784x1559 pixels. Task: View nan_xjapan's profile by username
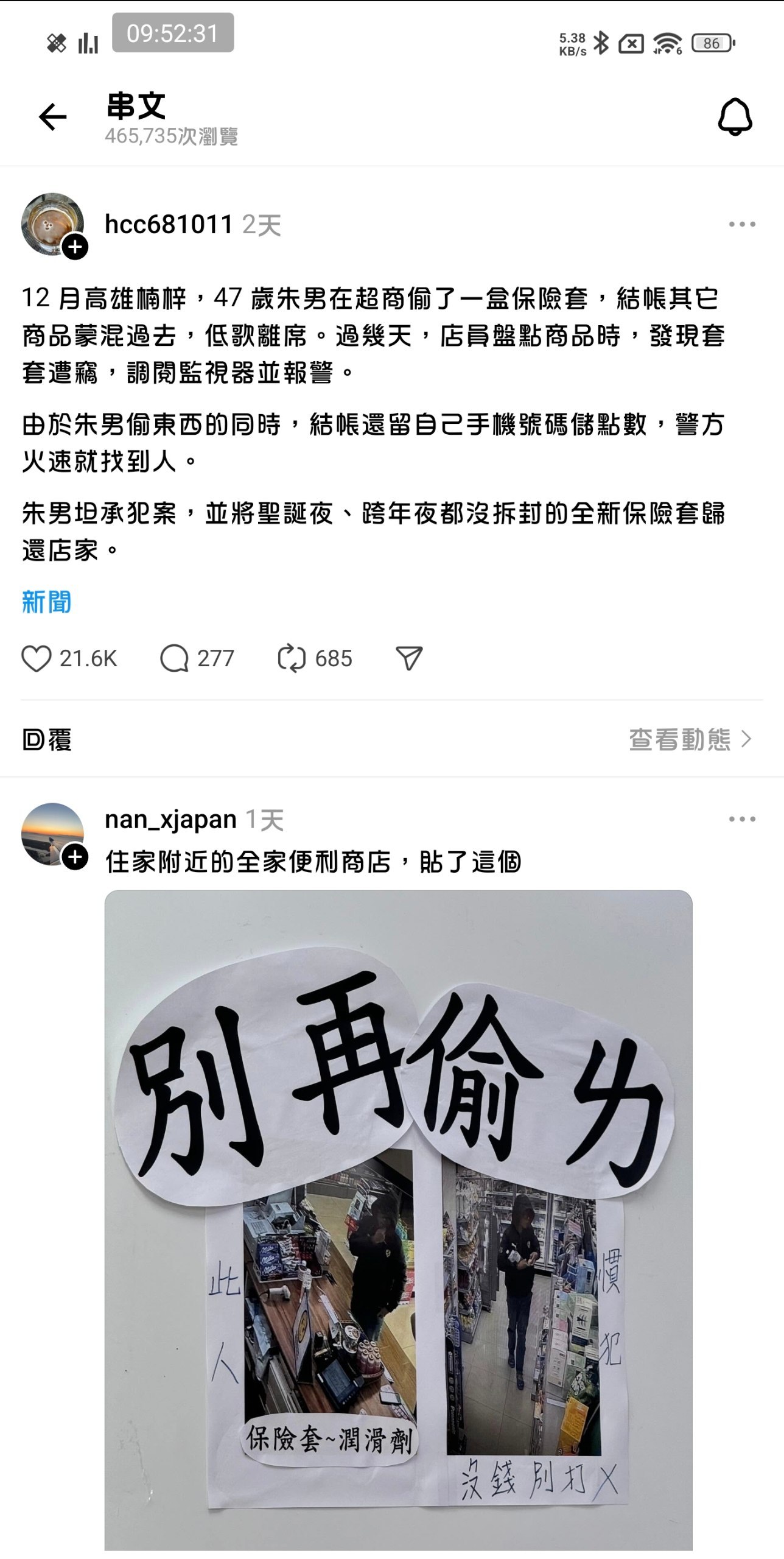tap(170, 820)
